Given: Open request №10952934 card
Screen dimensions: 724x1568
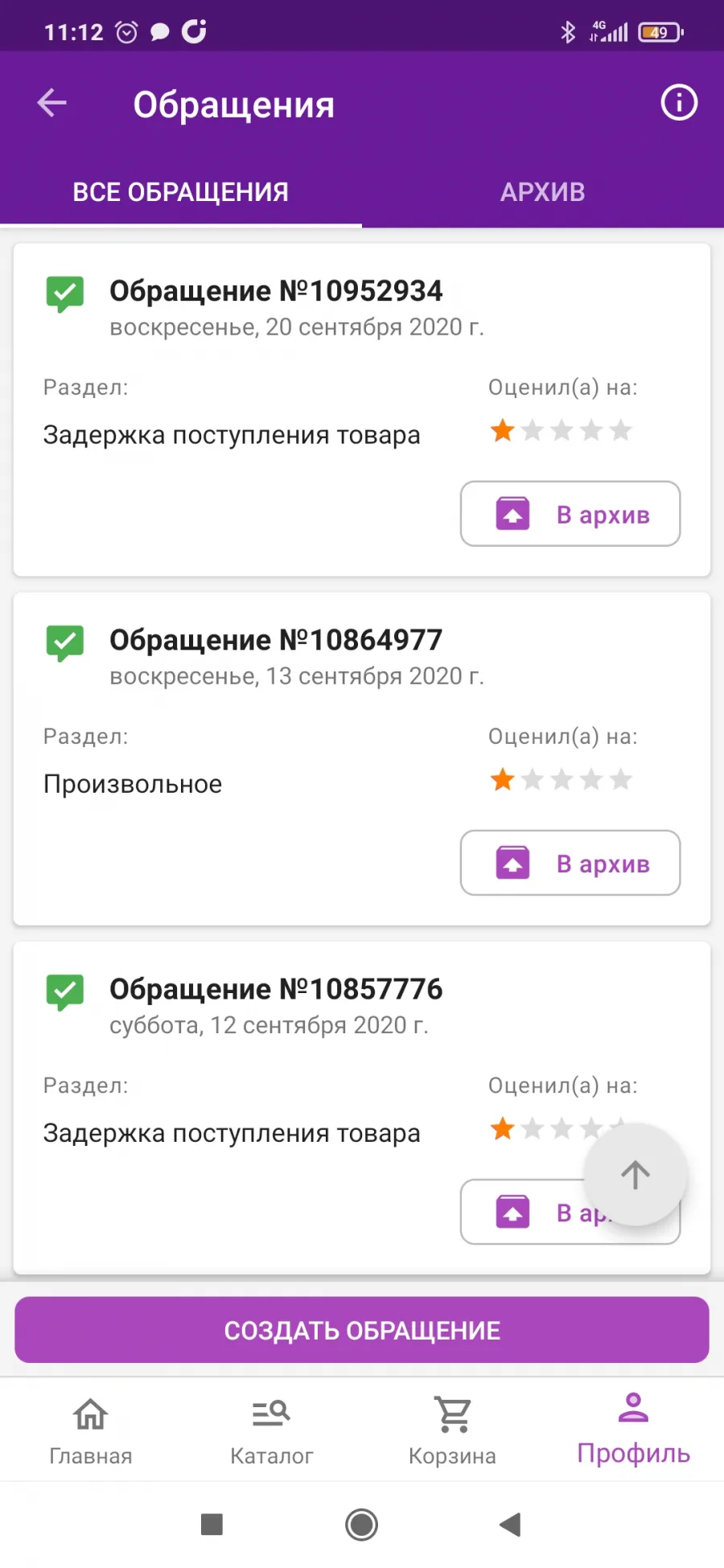Looking at the screenshot, I should point(362,409).
